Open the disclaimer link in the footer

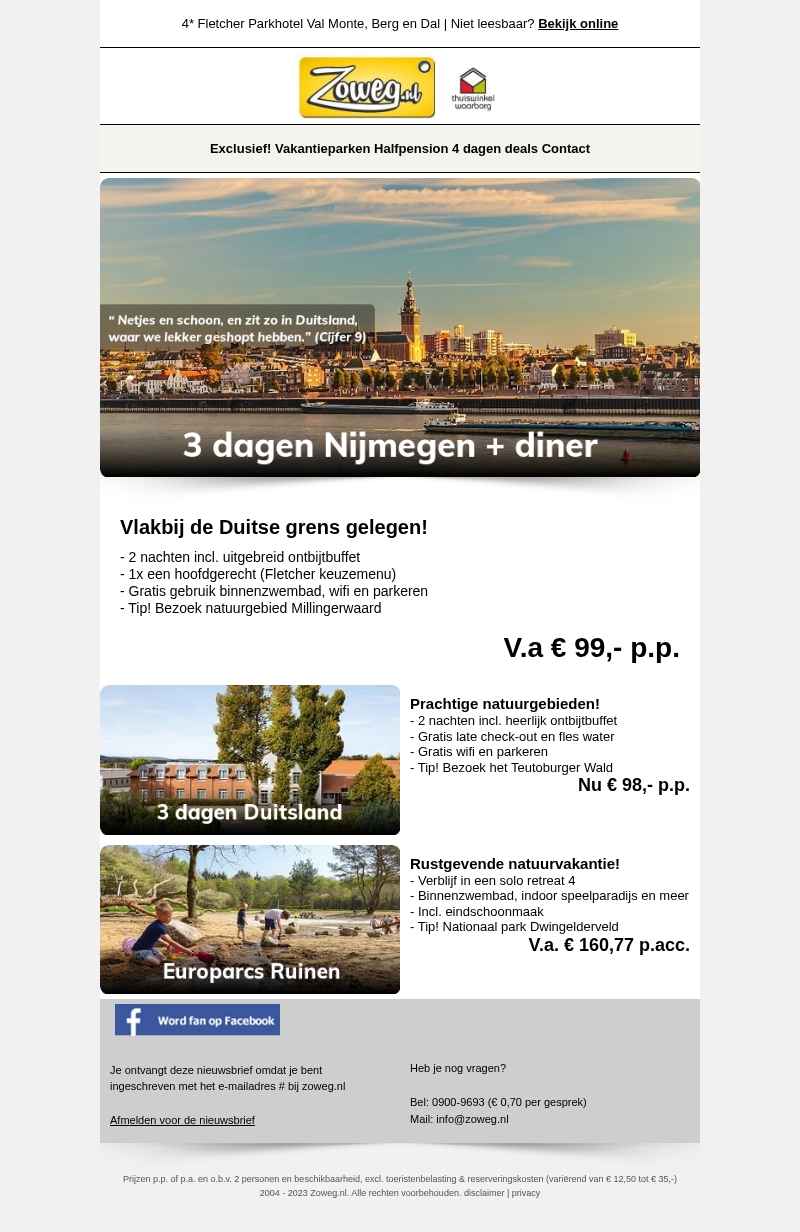484,1193
